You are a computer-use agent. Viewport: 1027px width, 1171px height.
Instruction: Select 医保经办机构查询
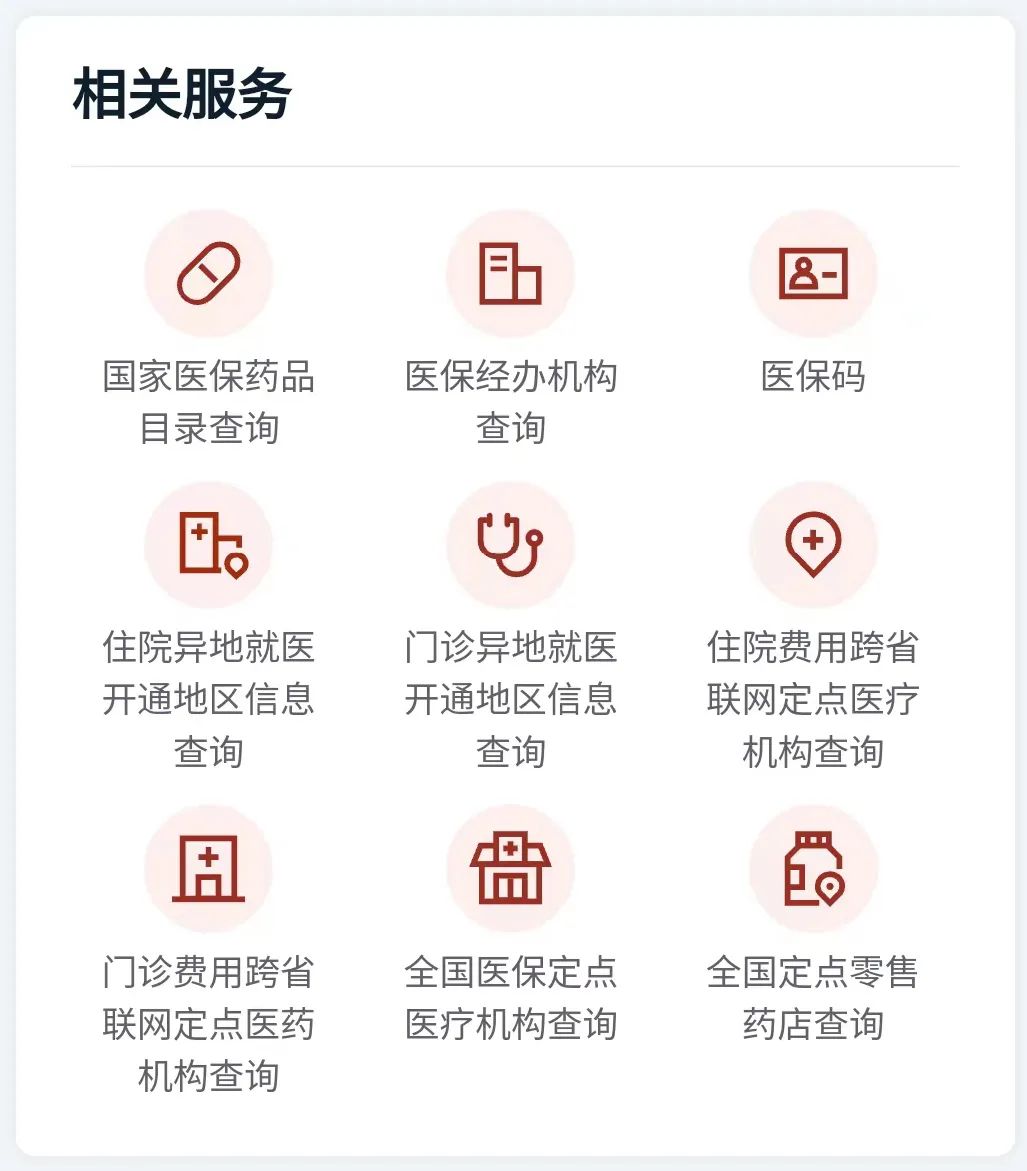click(x=511, y=273)
